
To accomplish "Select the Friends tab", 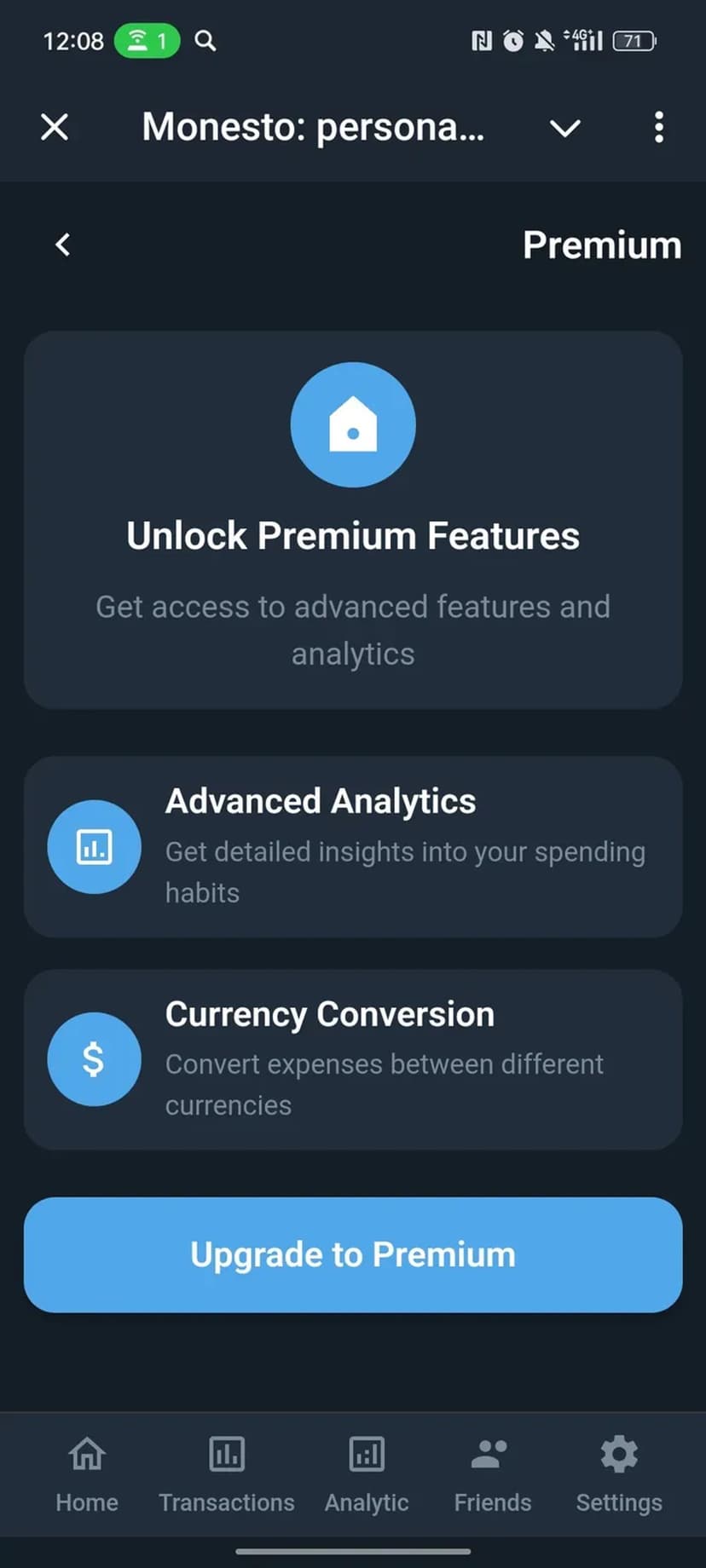I will pyautogui.click(x=492, y=1474).
